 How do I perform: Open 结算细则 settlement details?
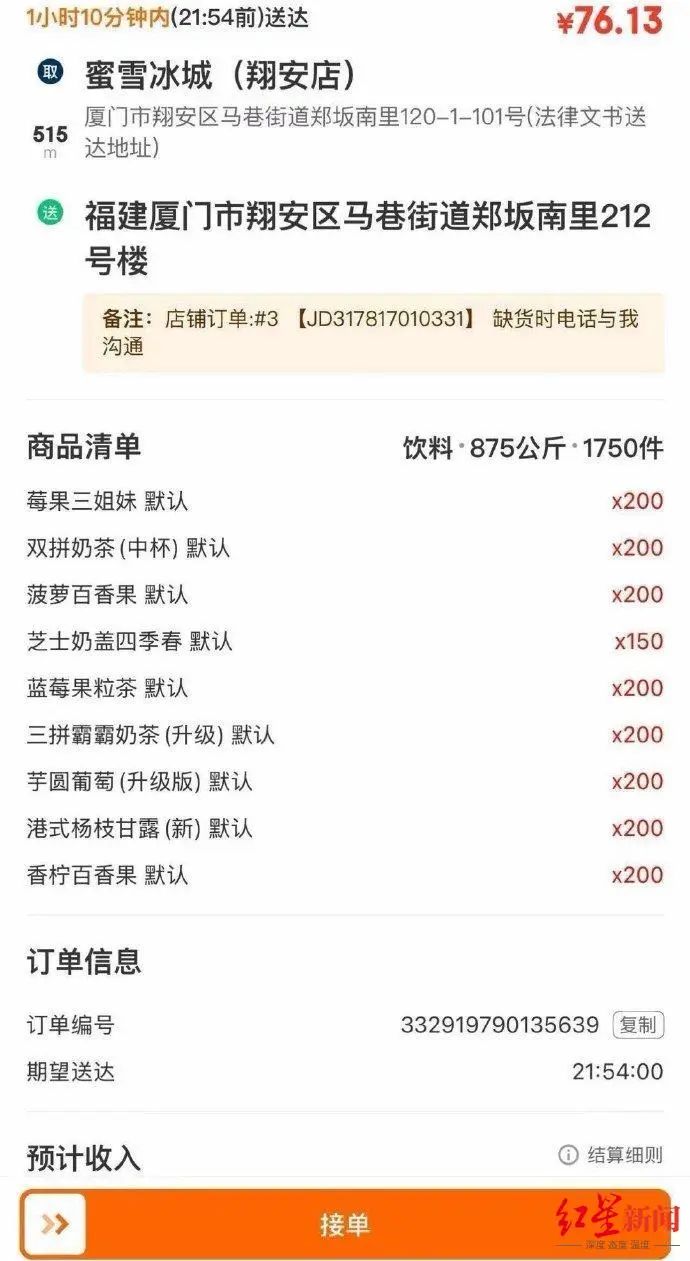click(x=611, y=1155)
